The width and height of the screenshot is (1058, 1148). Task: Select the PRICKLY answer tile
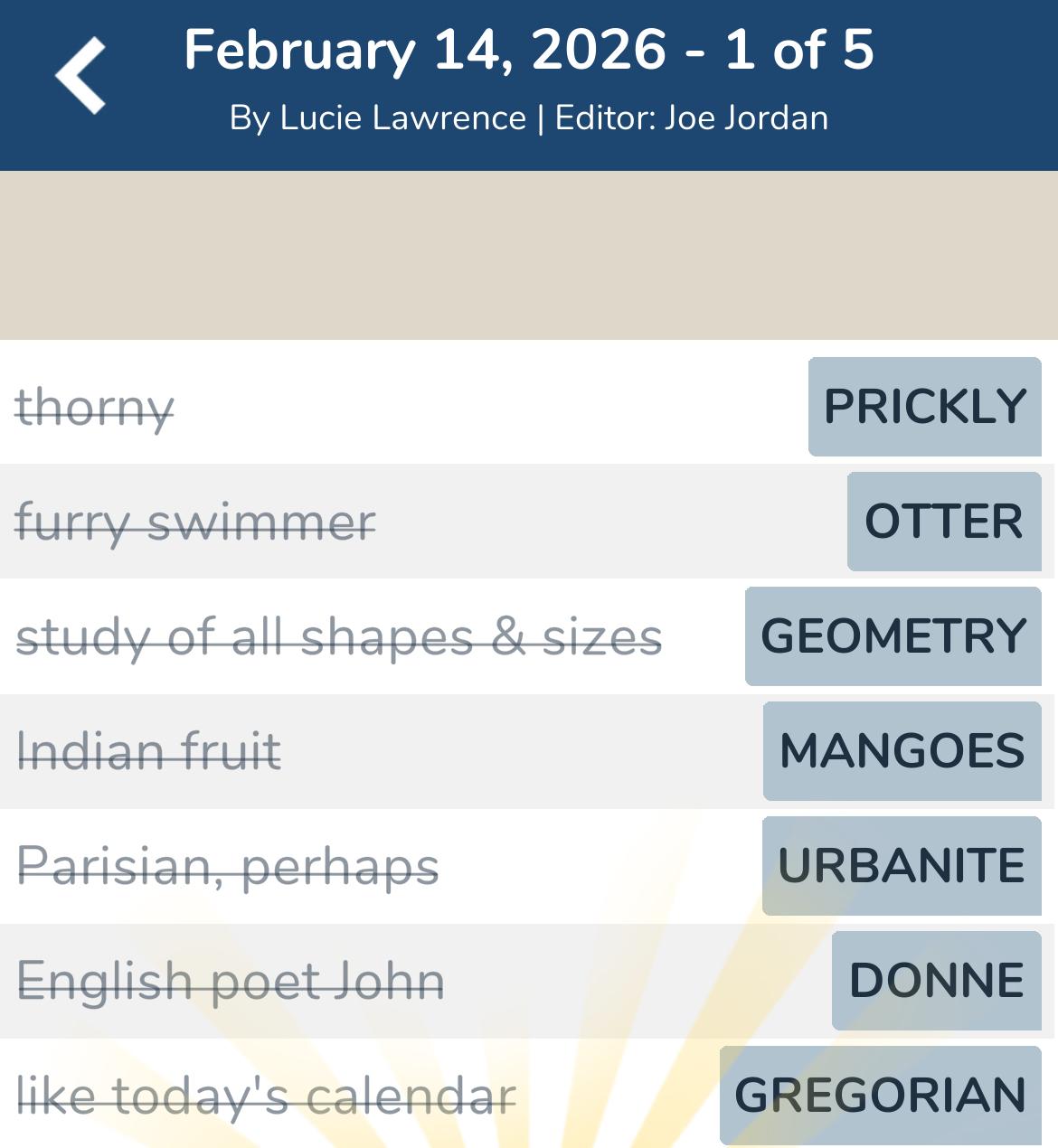coord(924,406)
